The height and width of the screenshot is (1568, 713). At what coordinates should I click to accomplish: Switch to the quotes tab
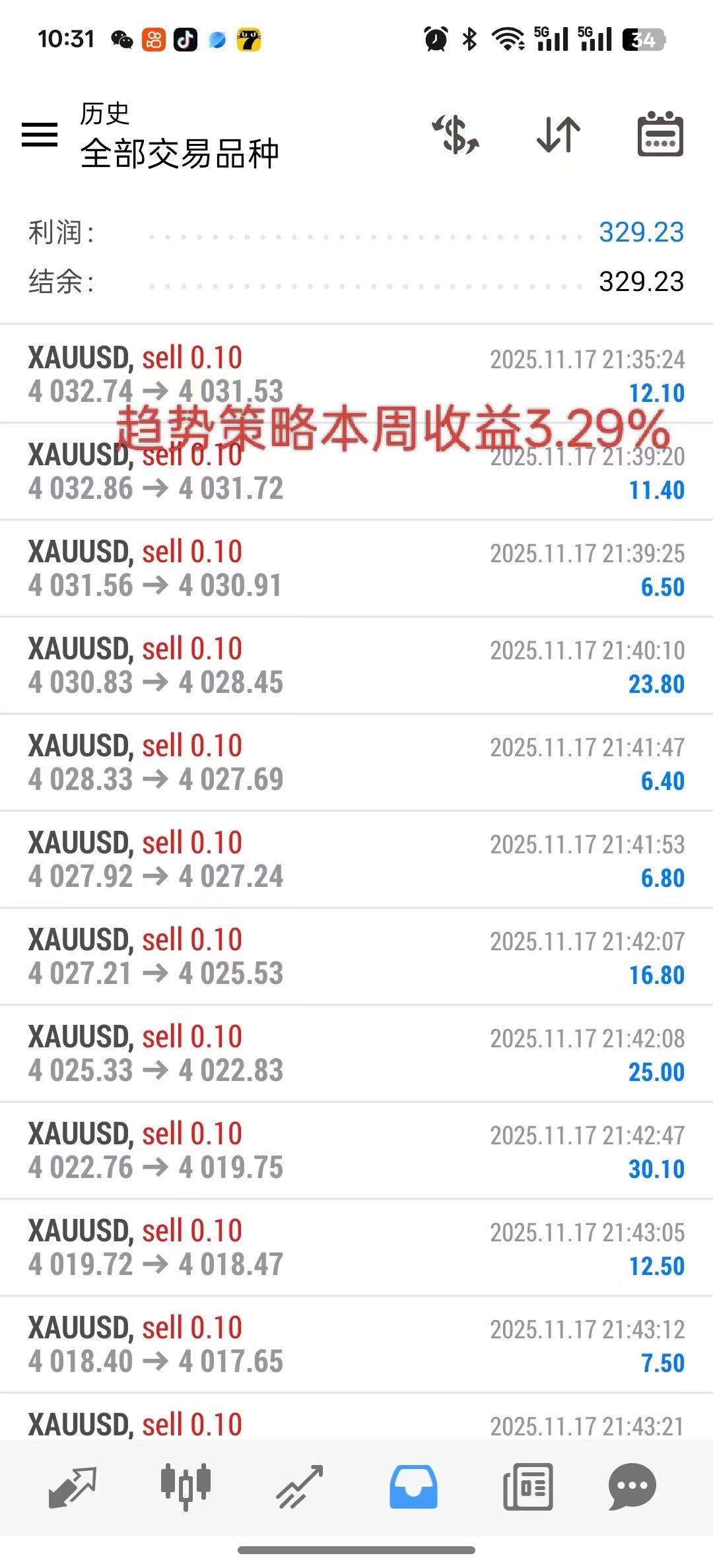click(x=73, y=1487)
